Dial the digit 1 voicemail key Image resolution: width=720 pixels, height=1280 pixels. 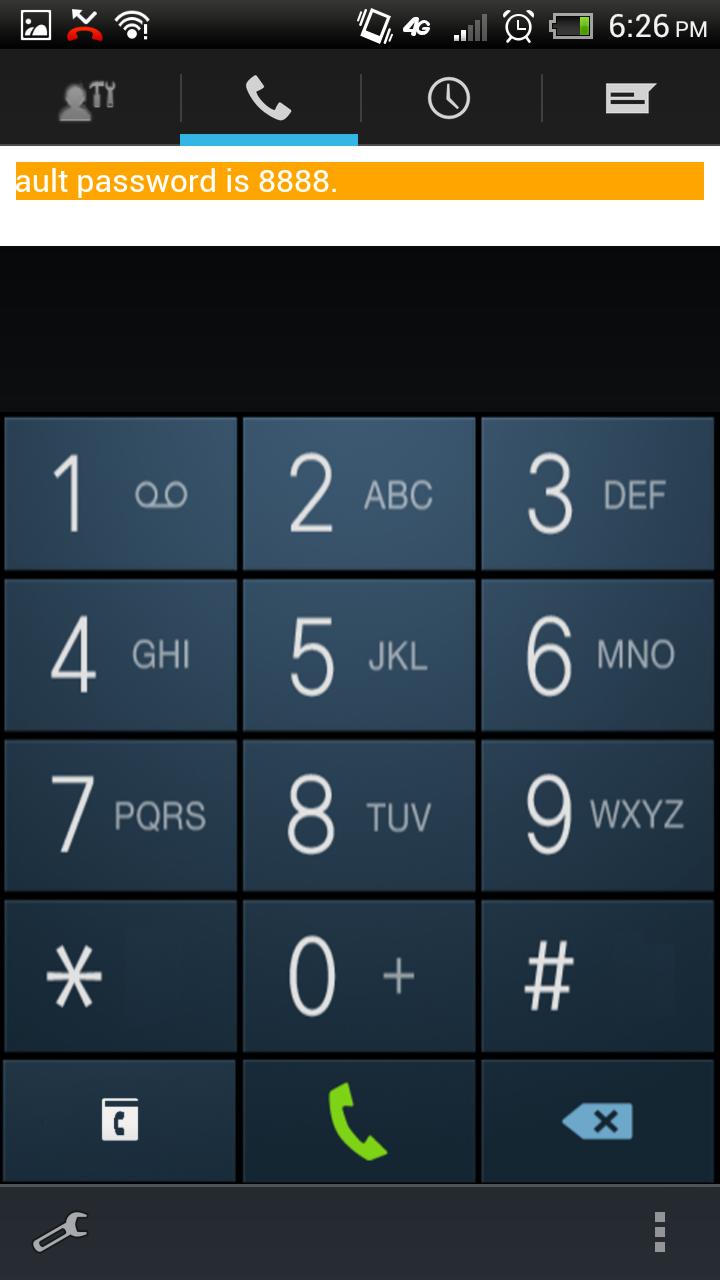pyautogui.click(x=120, y=493)
